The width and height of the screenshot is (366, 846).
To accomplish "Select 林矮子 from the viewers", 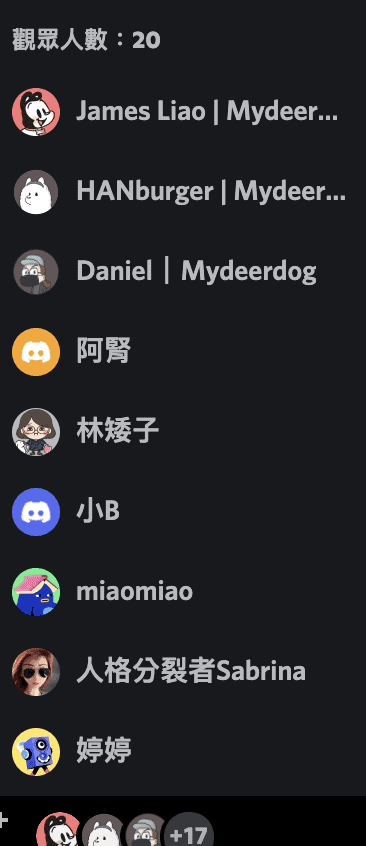I will point(183,431).
